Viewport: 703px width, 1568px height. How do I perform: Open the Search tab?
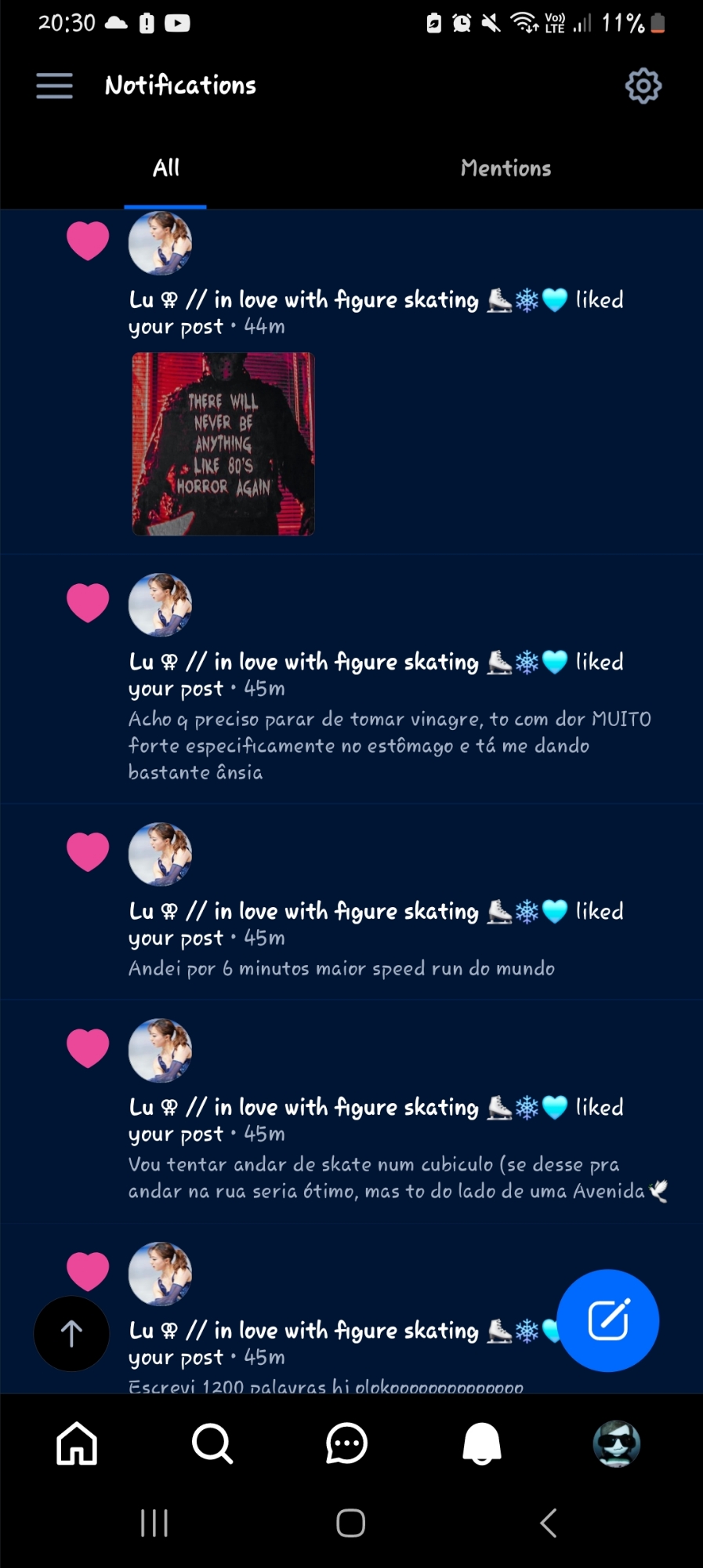click(212, 1443)
